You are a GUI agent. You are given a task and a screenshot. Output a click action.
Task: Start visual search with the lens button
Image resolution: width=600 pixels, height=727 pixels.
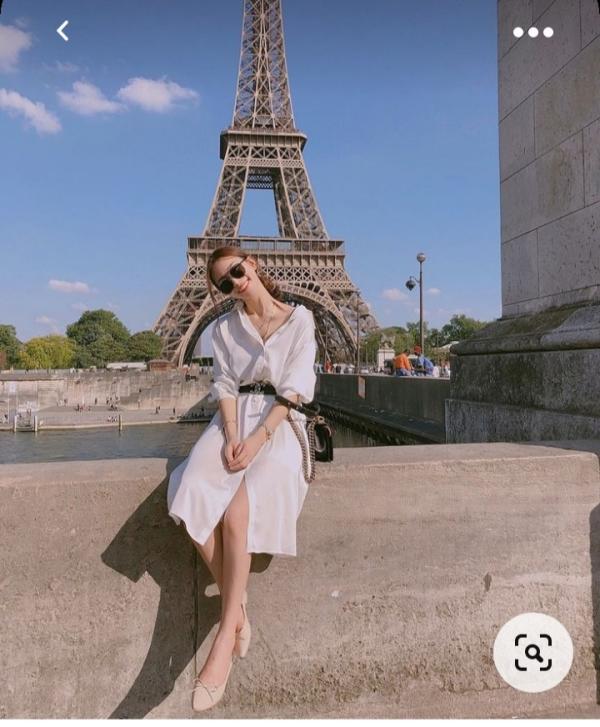533,653
